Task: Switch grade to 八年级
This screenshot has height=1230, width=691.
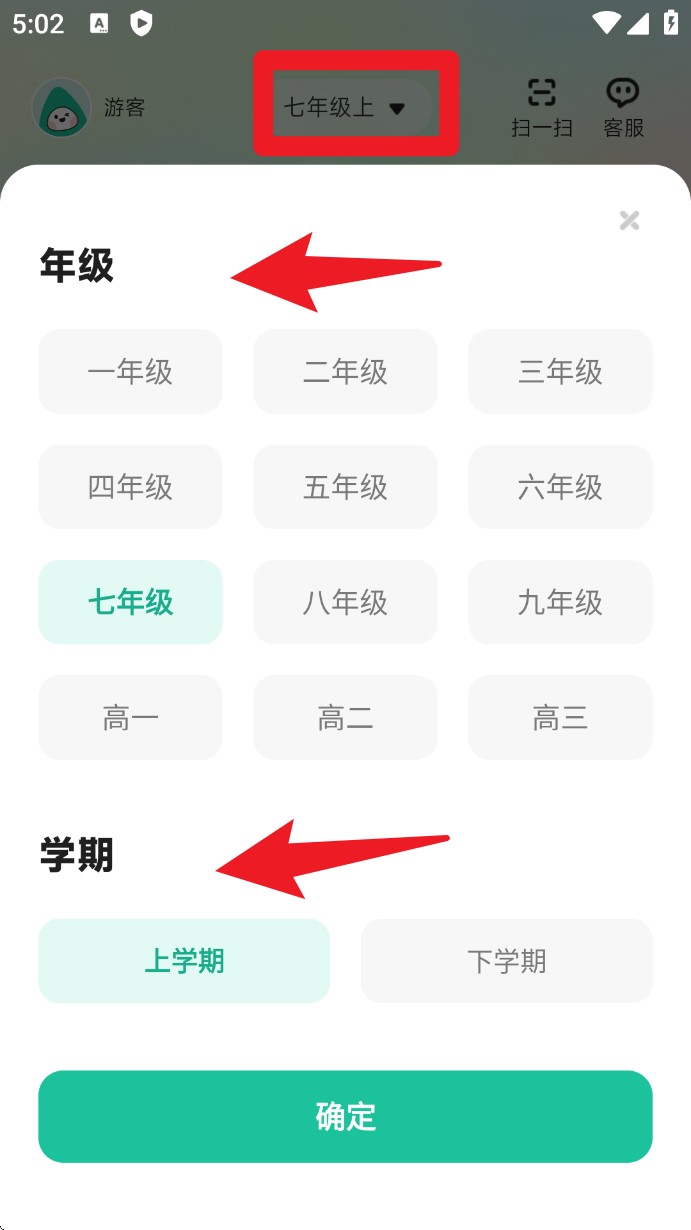Action: coord(345,602)
